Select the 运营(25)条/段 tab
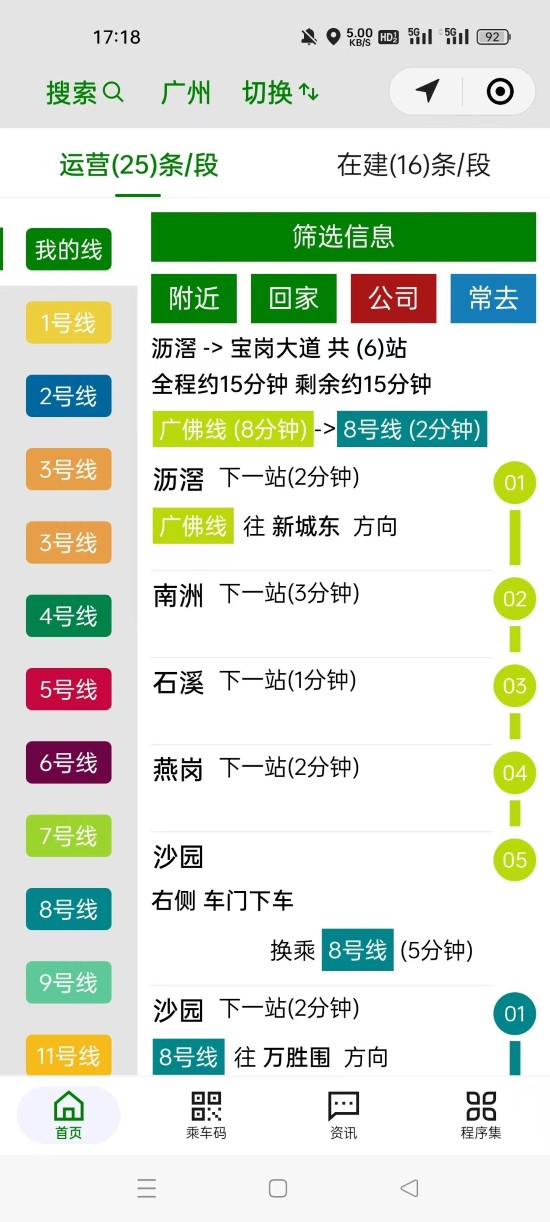Image resolution: width=550 pixels, height=1222 pixels. [x=138, y=165]
